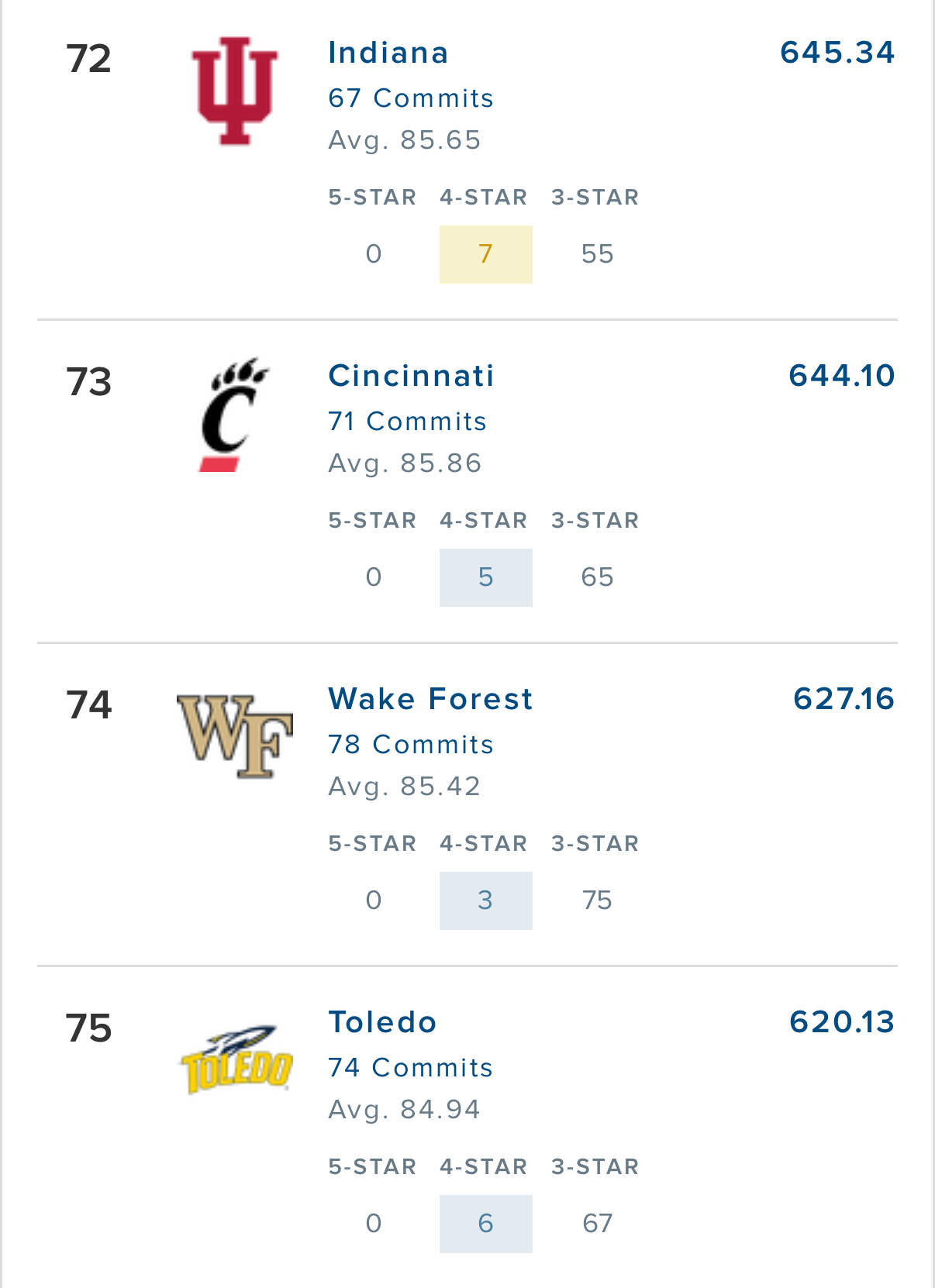Show Wake Forest's 3 four-star commits
This screenshot has width=935, height=1288.
tap(485, 901)
